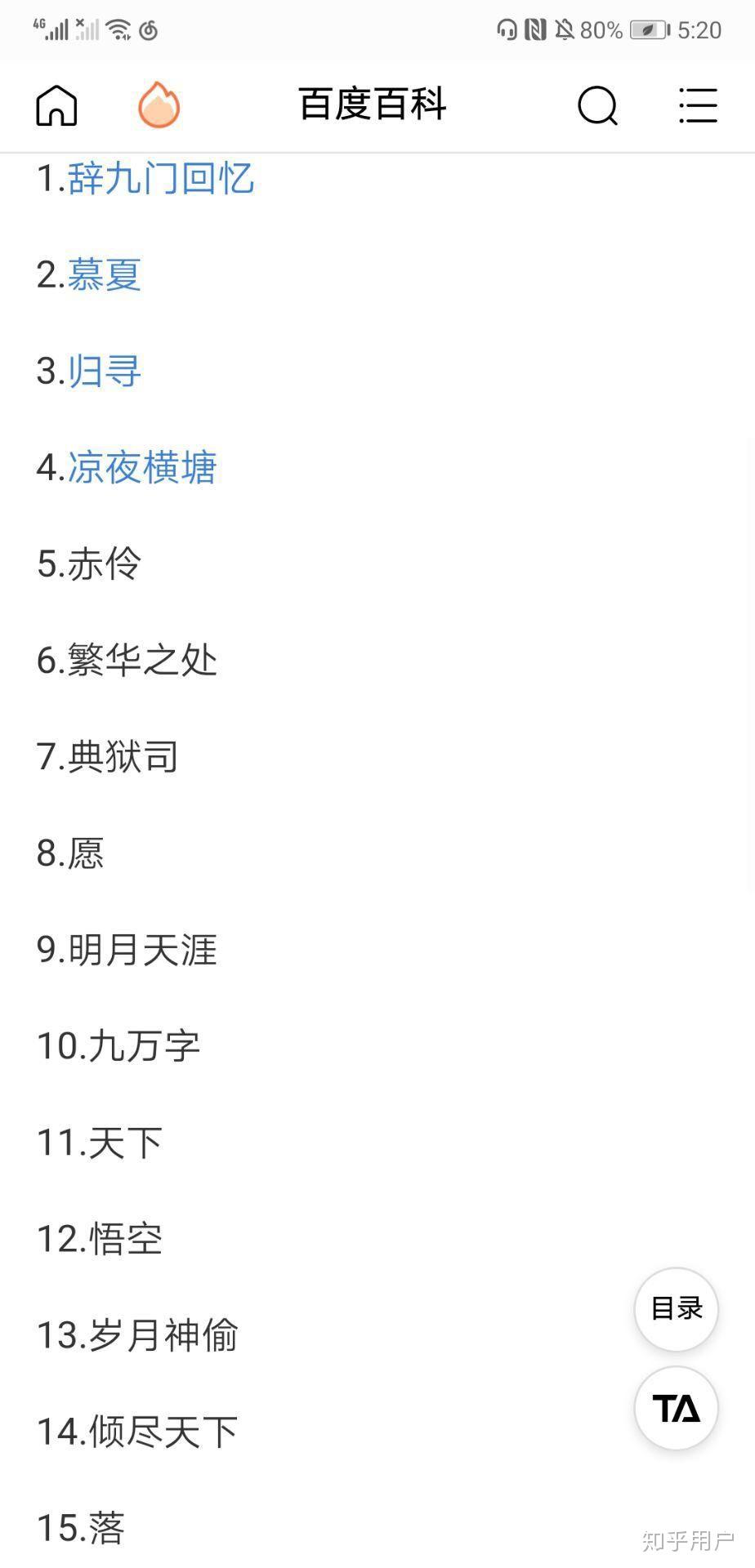Open the link 辞九门回忆

[x=161, y=178]
